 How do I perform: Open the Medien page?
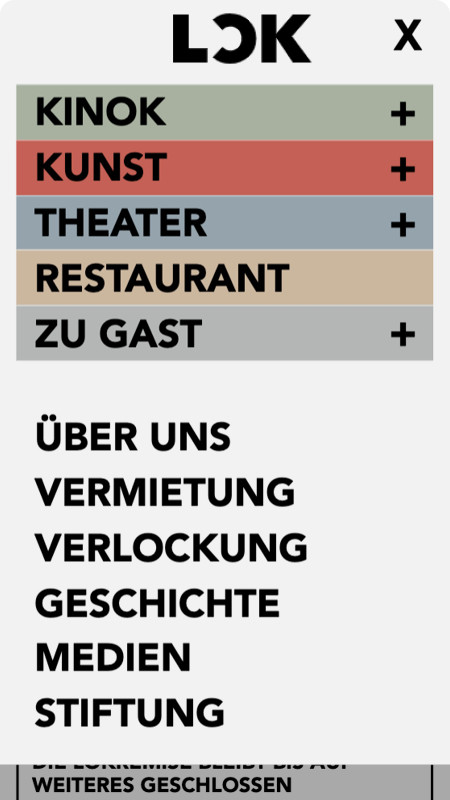pos(113,658)
